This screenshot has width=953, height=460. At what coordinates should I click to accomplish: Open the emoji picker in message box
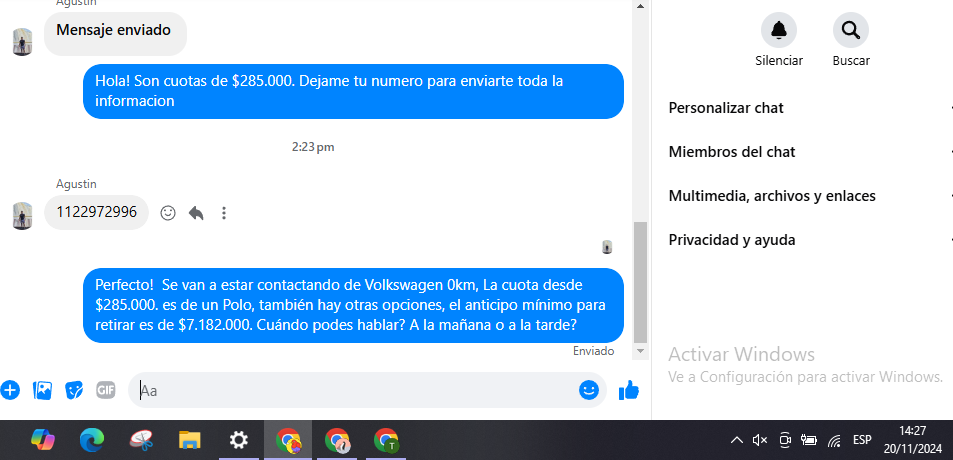click(589, 390)
